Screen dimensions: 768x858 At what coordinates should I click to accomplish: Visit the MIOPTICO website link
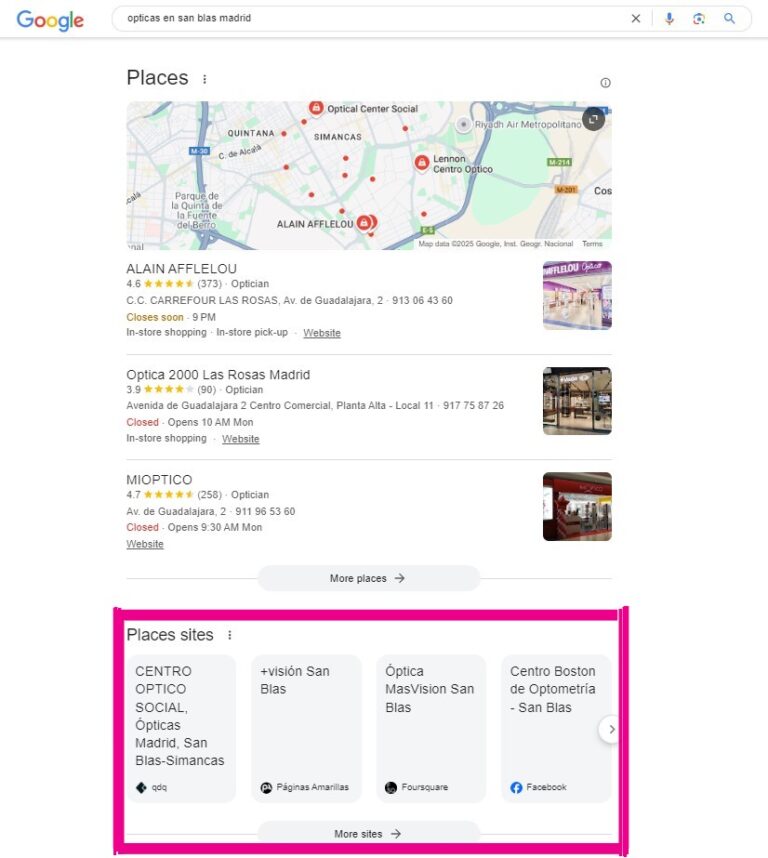click(x=145, y=544)
